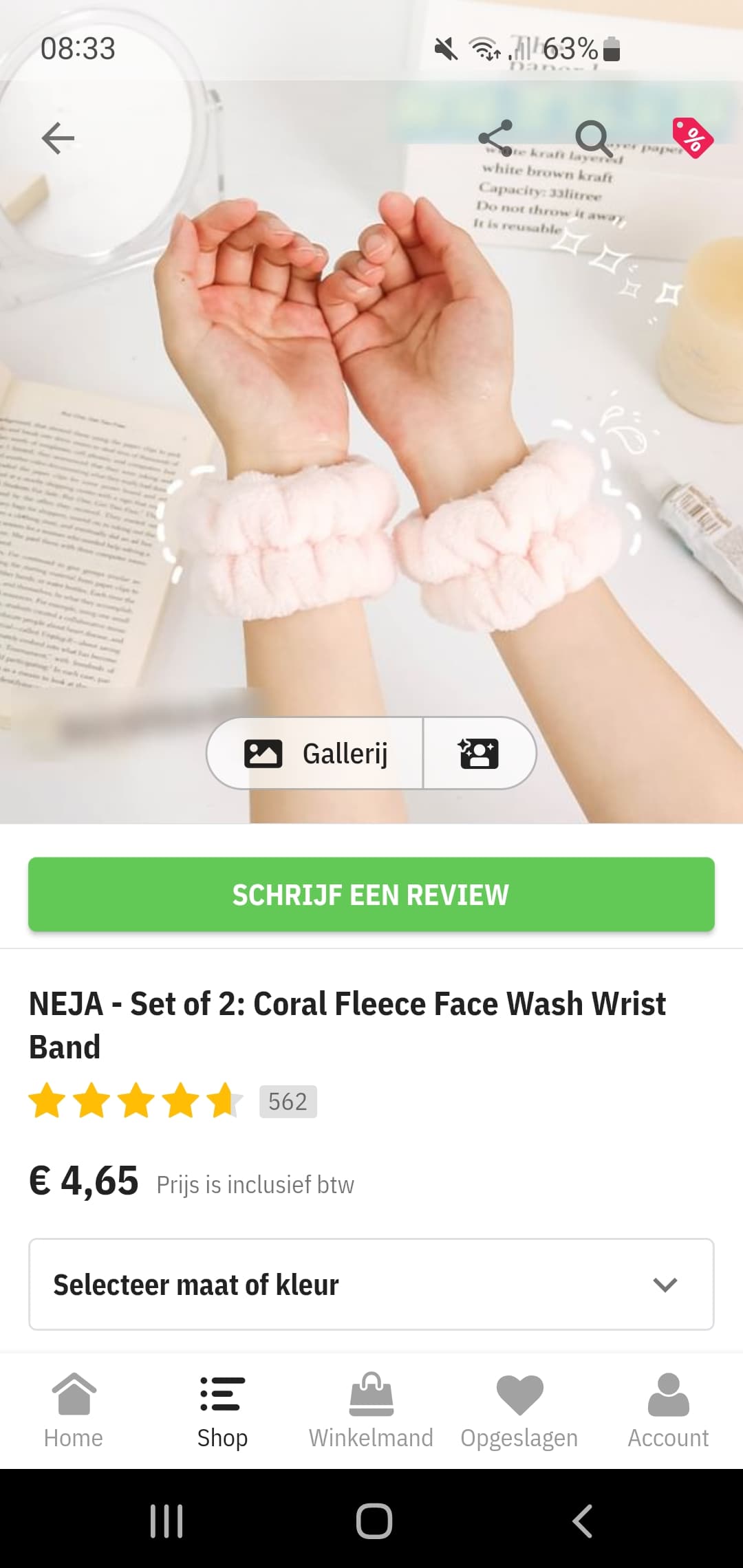
Task: Tap the system back button
Action: pyautogui.click(x=582, y=1520)
